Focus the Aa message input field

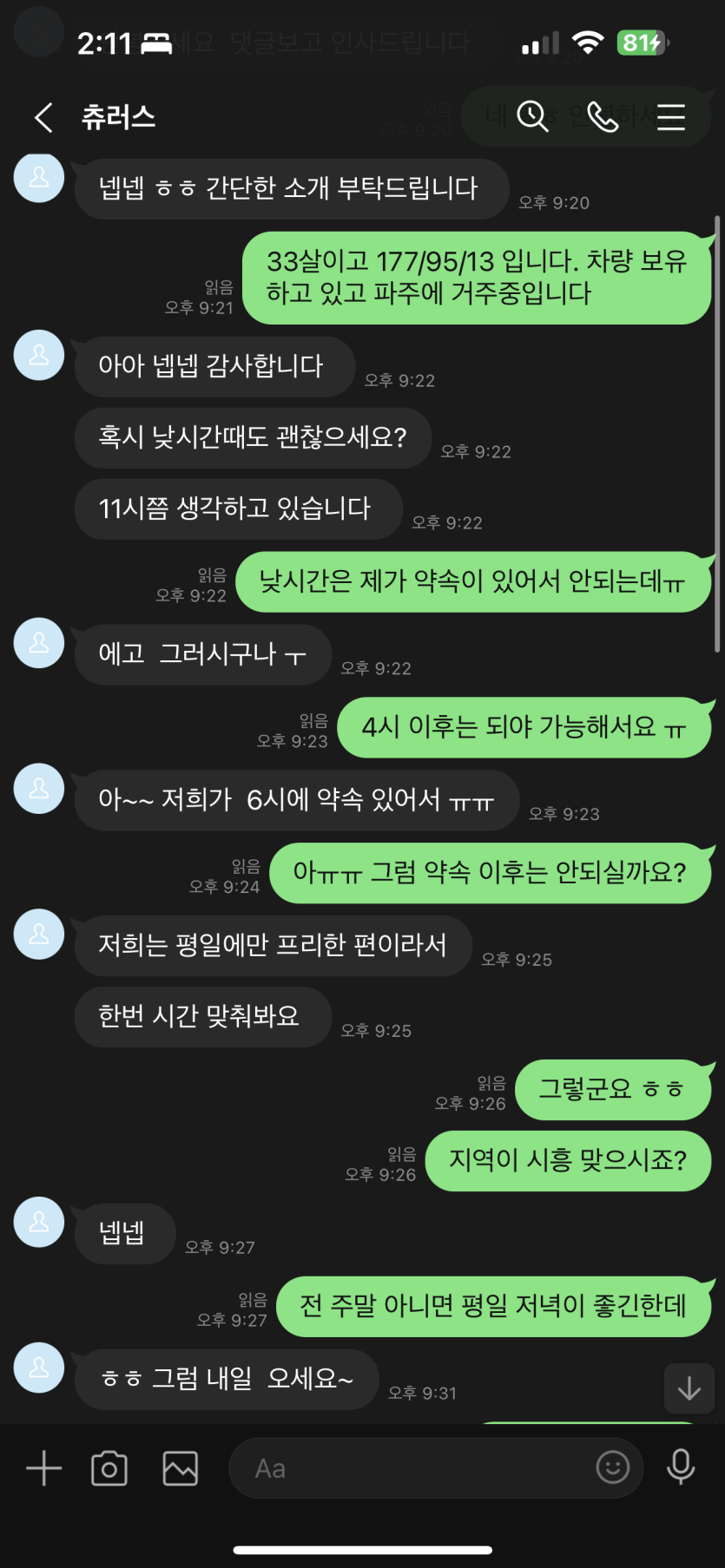coord(408,1468)
